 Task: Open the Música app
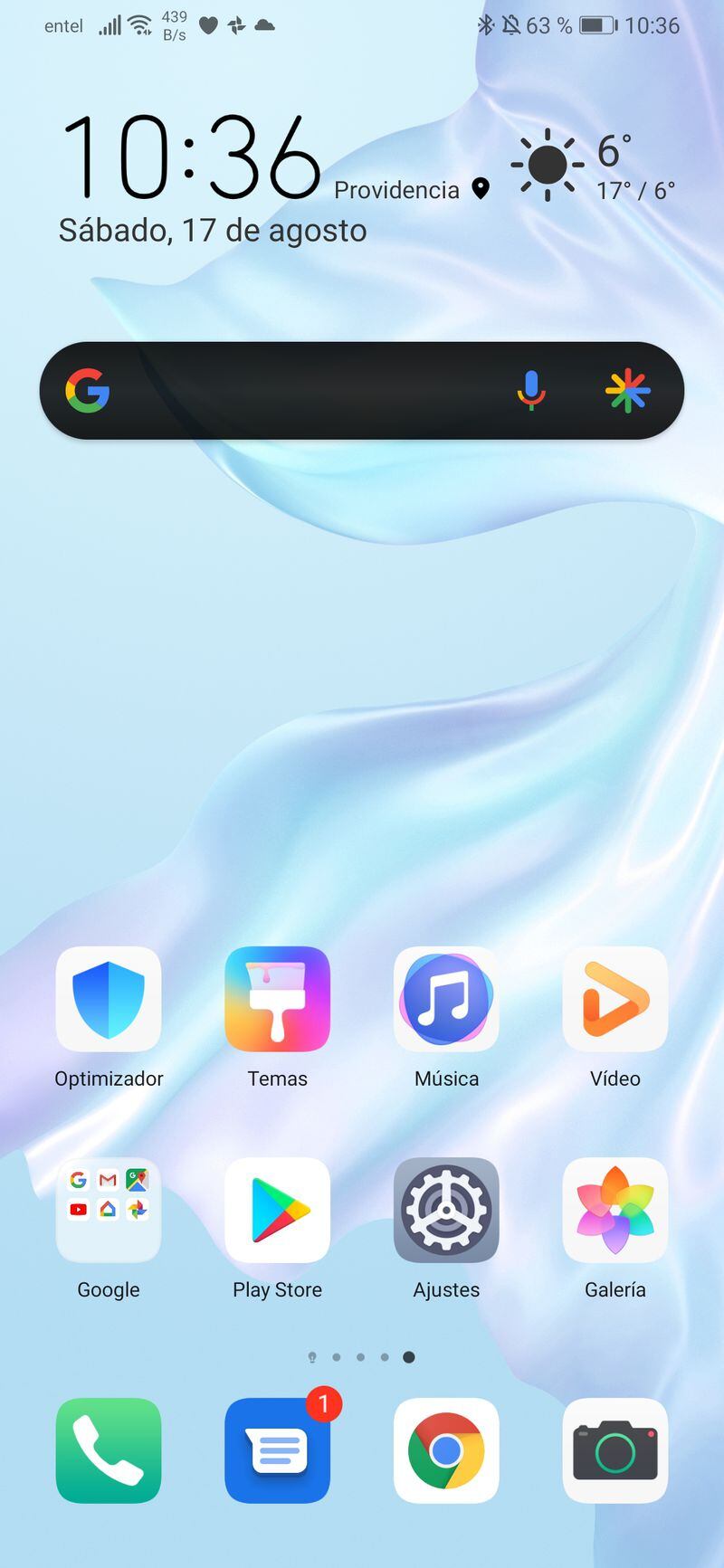pos(446,1000)
